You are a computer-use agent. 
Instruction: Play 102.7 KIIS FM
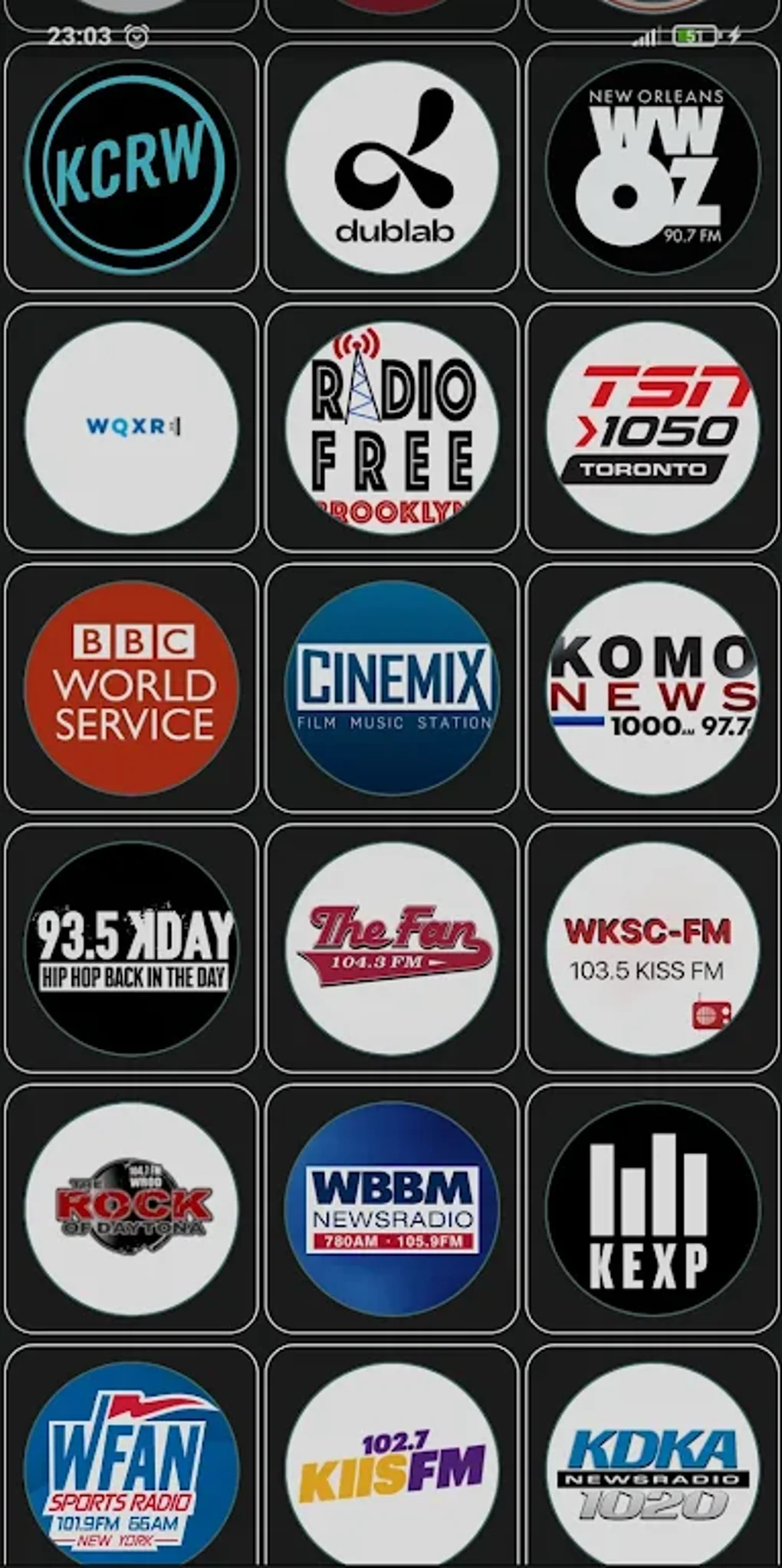(392, 1464)
